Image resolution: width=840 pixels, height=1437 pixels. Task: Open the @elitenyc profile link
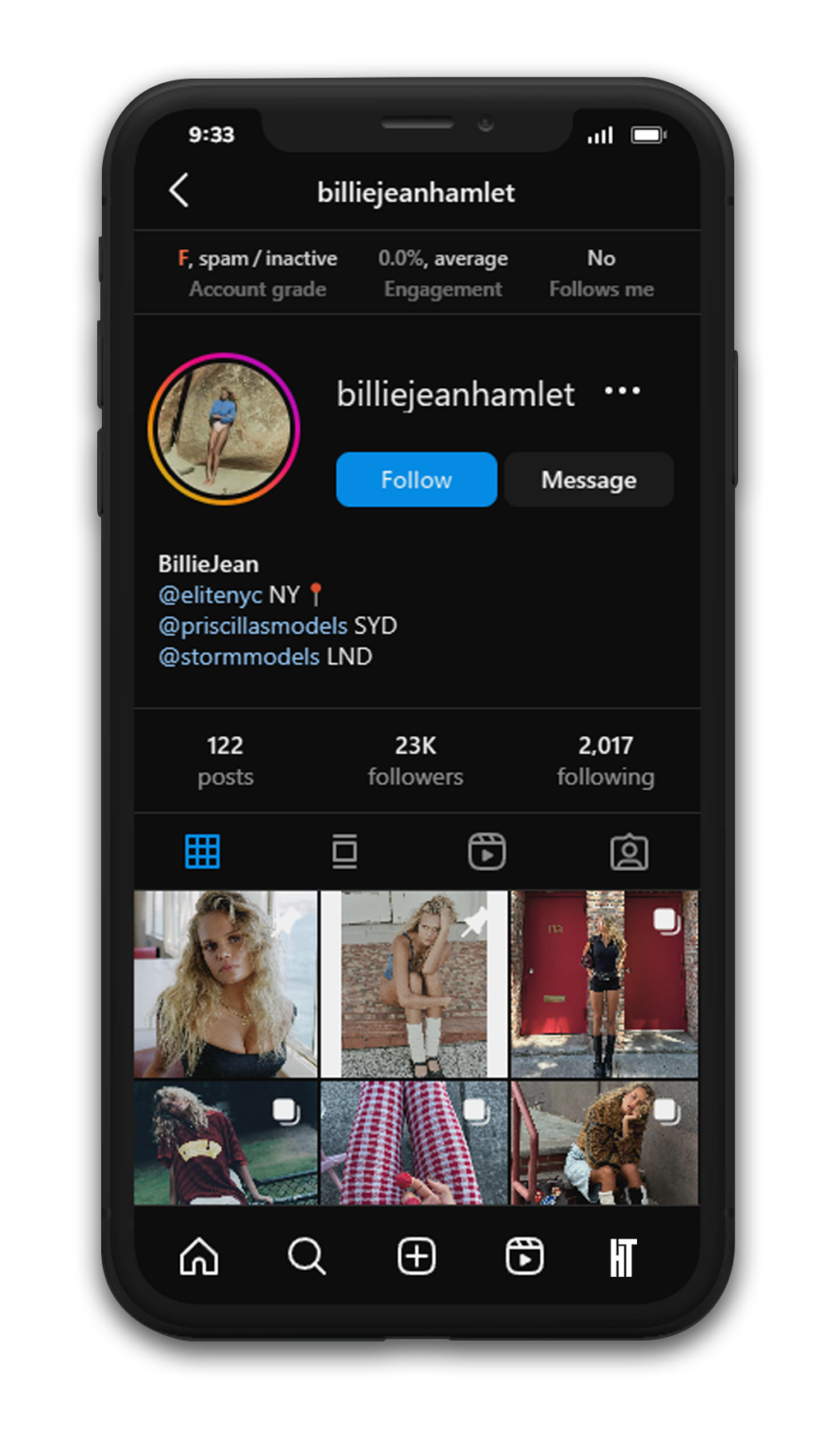click(x=210, y=595)
